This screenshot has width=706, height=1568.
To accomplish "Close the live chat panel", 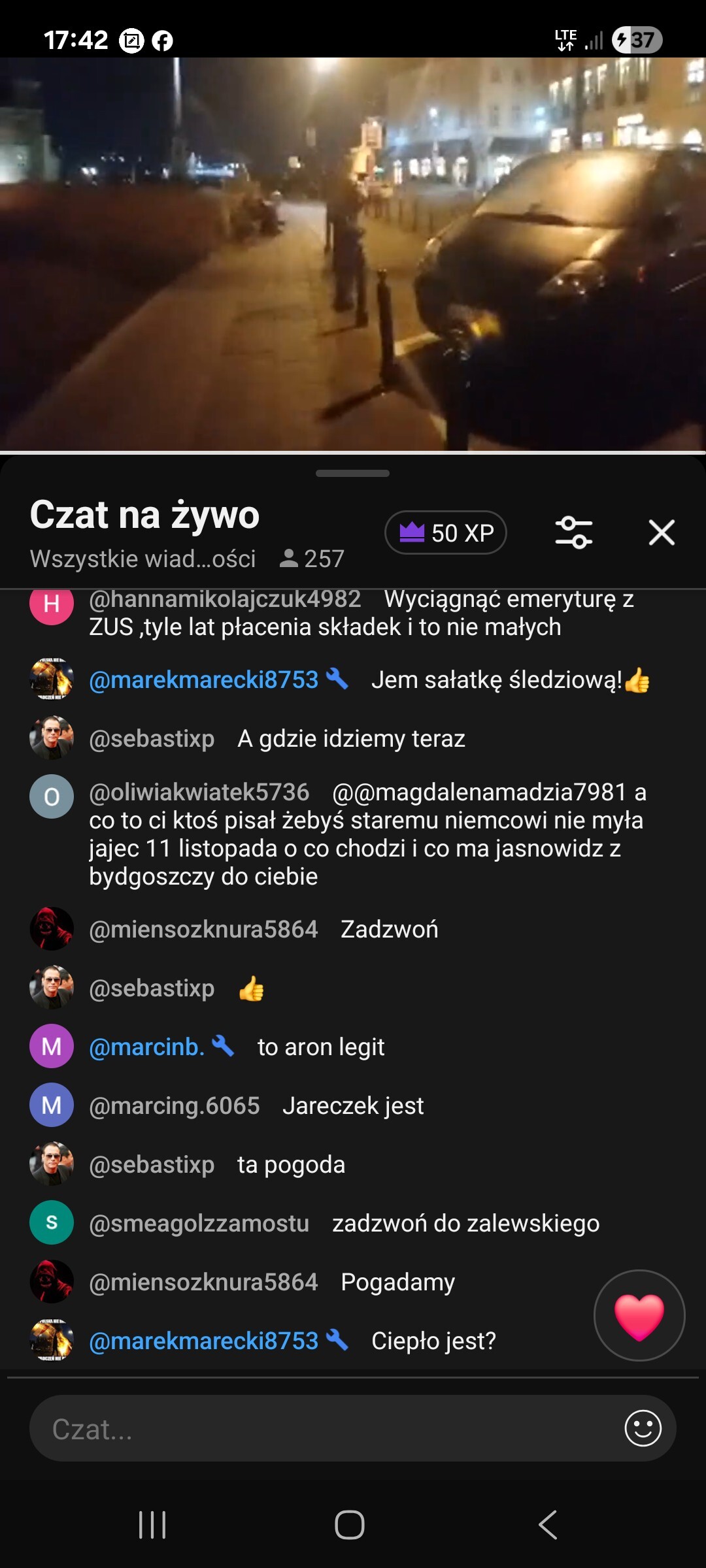I will 661,532.
